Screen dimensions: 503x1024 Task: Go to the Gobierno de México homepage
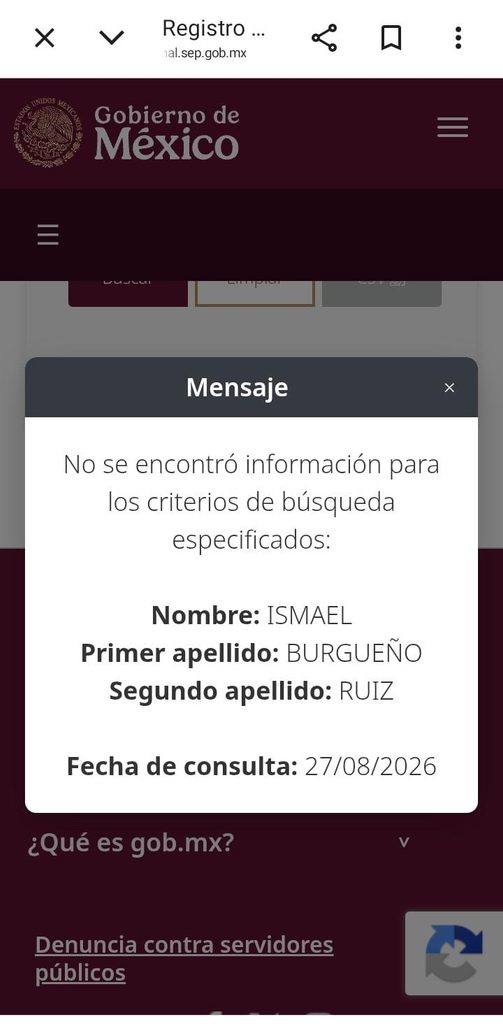126,133
